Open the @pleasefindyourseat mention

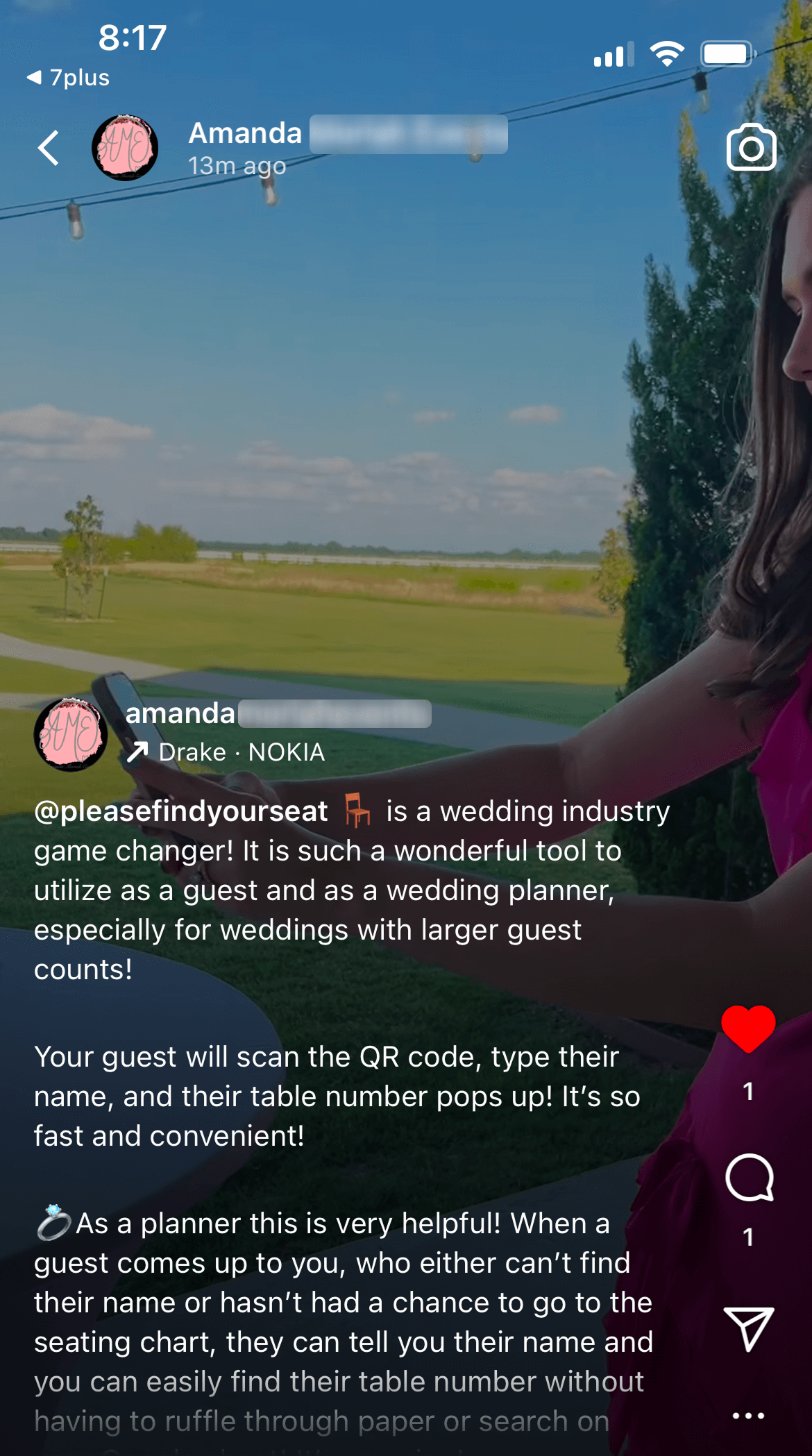tap(181, 811)
